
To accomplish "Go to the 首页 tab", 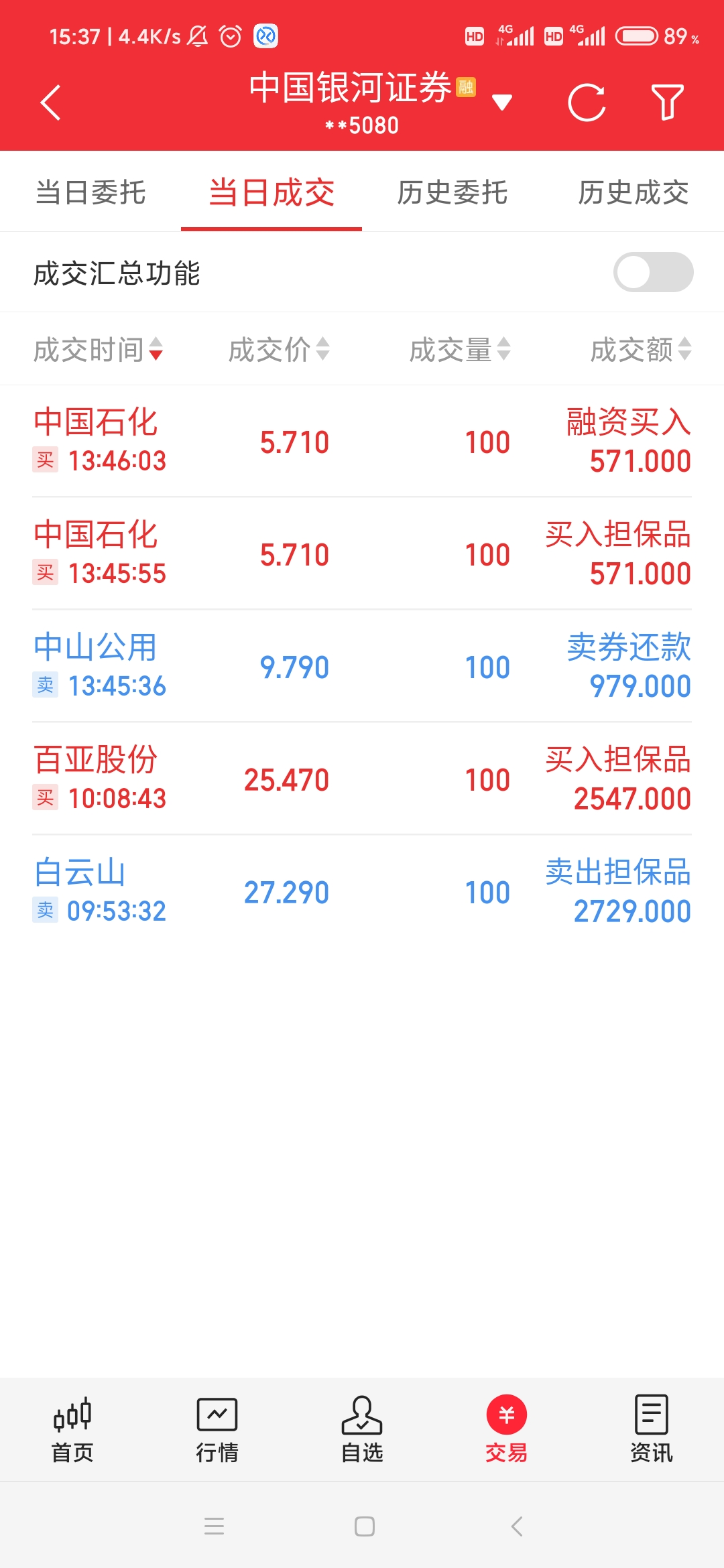I will (x=72, y=1429).
